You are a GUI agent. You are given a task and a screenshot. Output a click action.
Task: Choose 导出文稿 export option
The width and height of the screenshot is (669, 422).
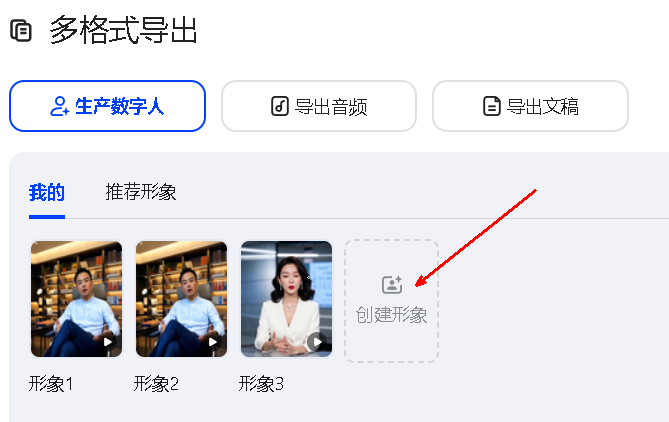pyautogui.click(x=530, y=106)
